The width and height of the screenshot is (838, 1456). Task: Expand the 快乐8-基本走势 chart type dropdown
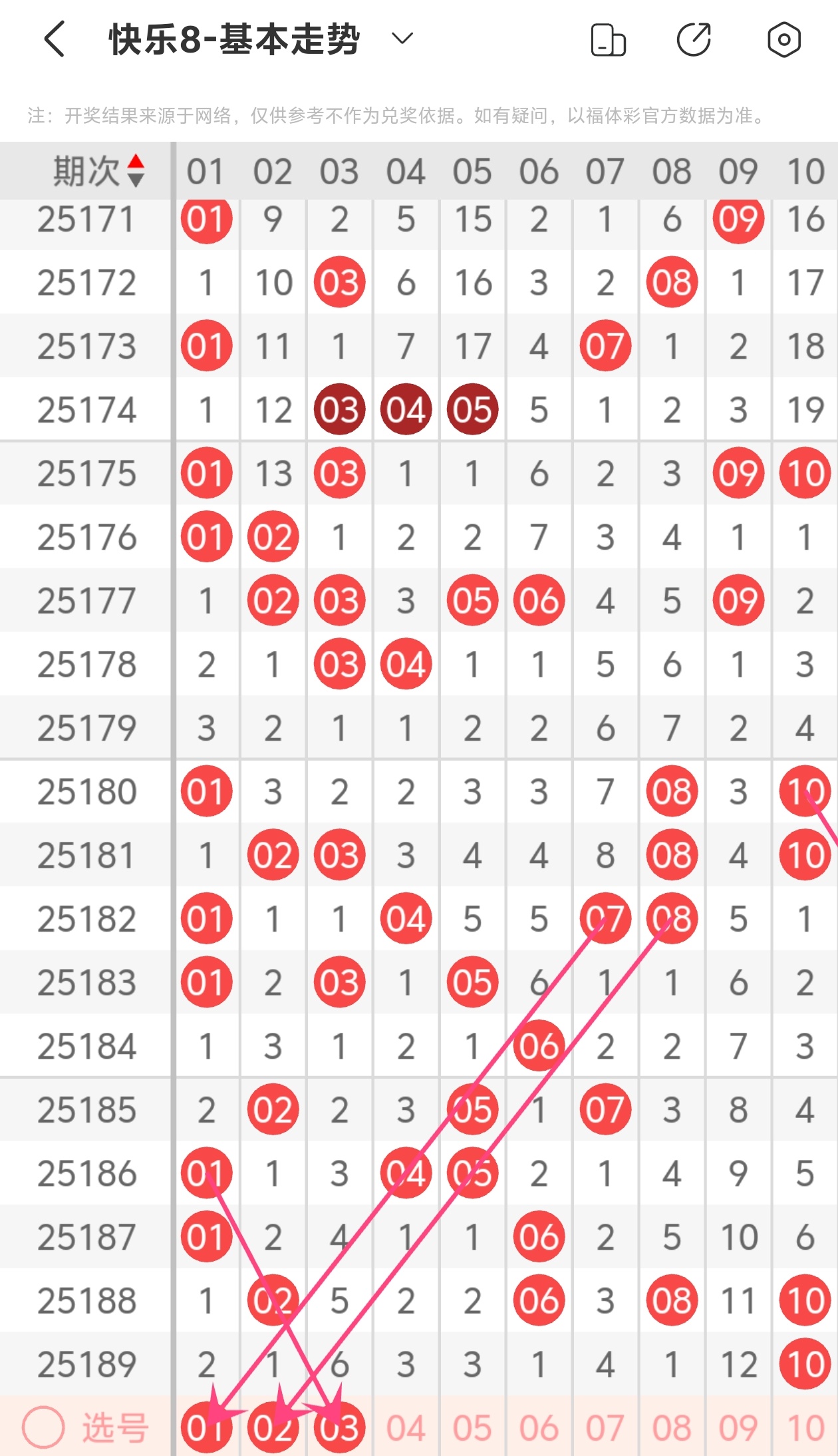tap(402, 39)
